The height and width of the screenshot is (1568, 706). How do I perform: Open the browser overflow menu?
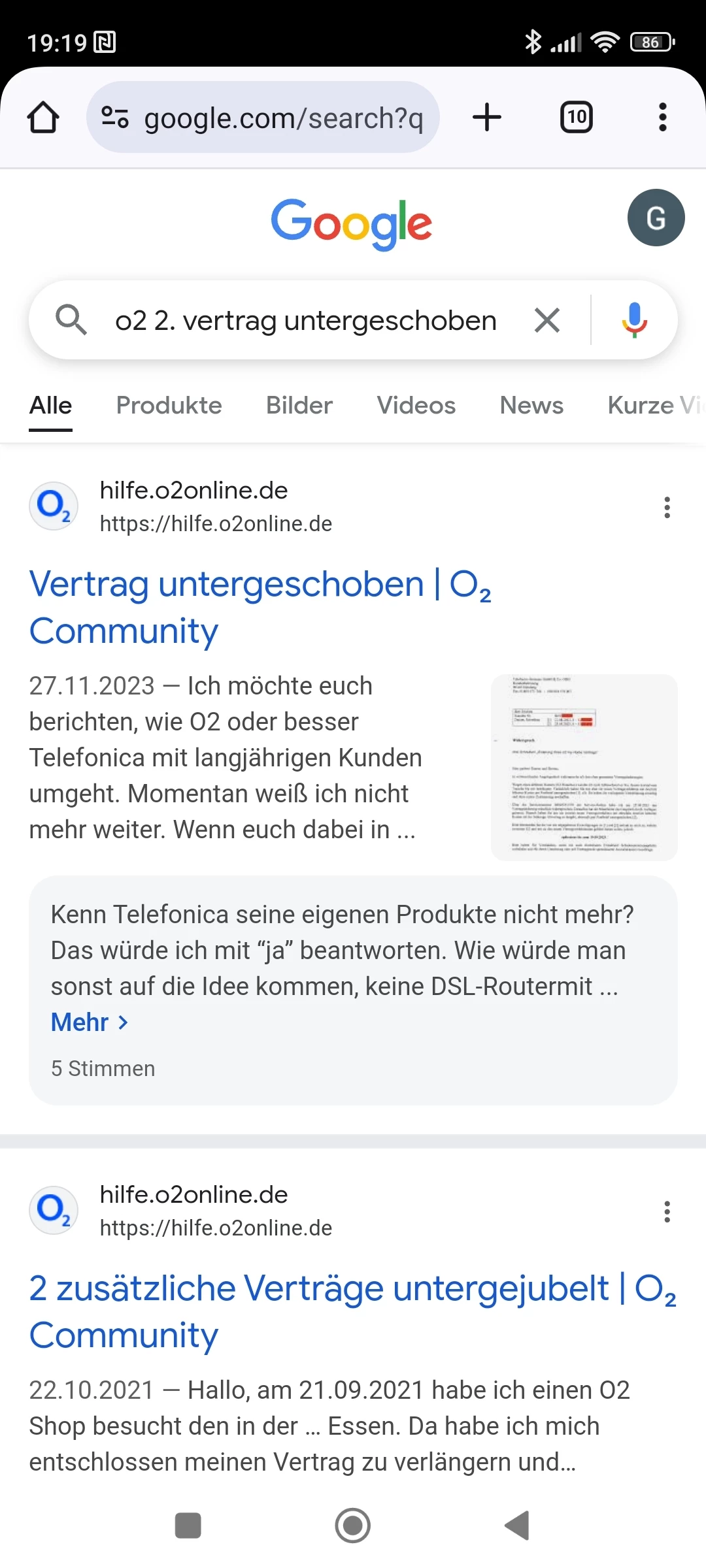(x=662, y=118)
